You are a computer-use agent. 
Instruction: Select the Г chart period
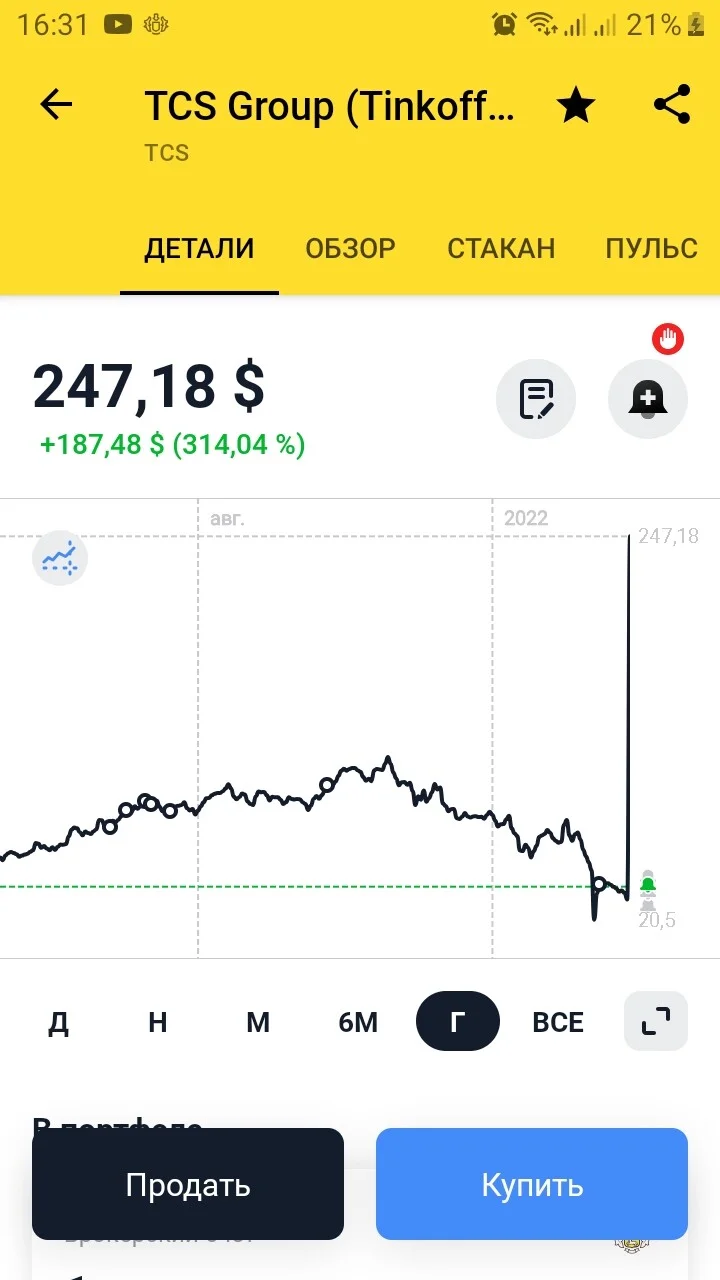click(458, 1021)
